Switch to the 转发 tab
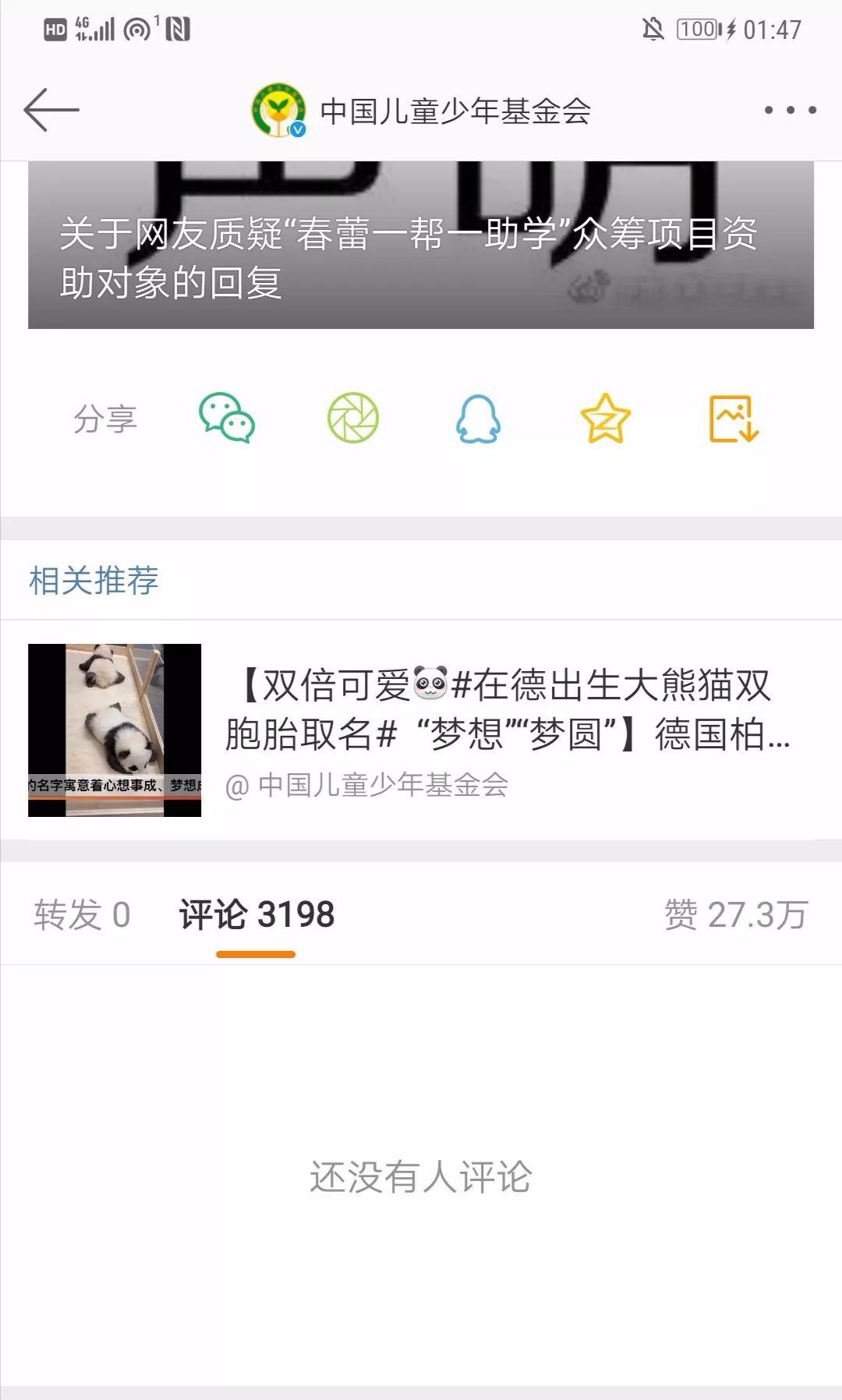 [82, 914]
